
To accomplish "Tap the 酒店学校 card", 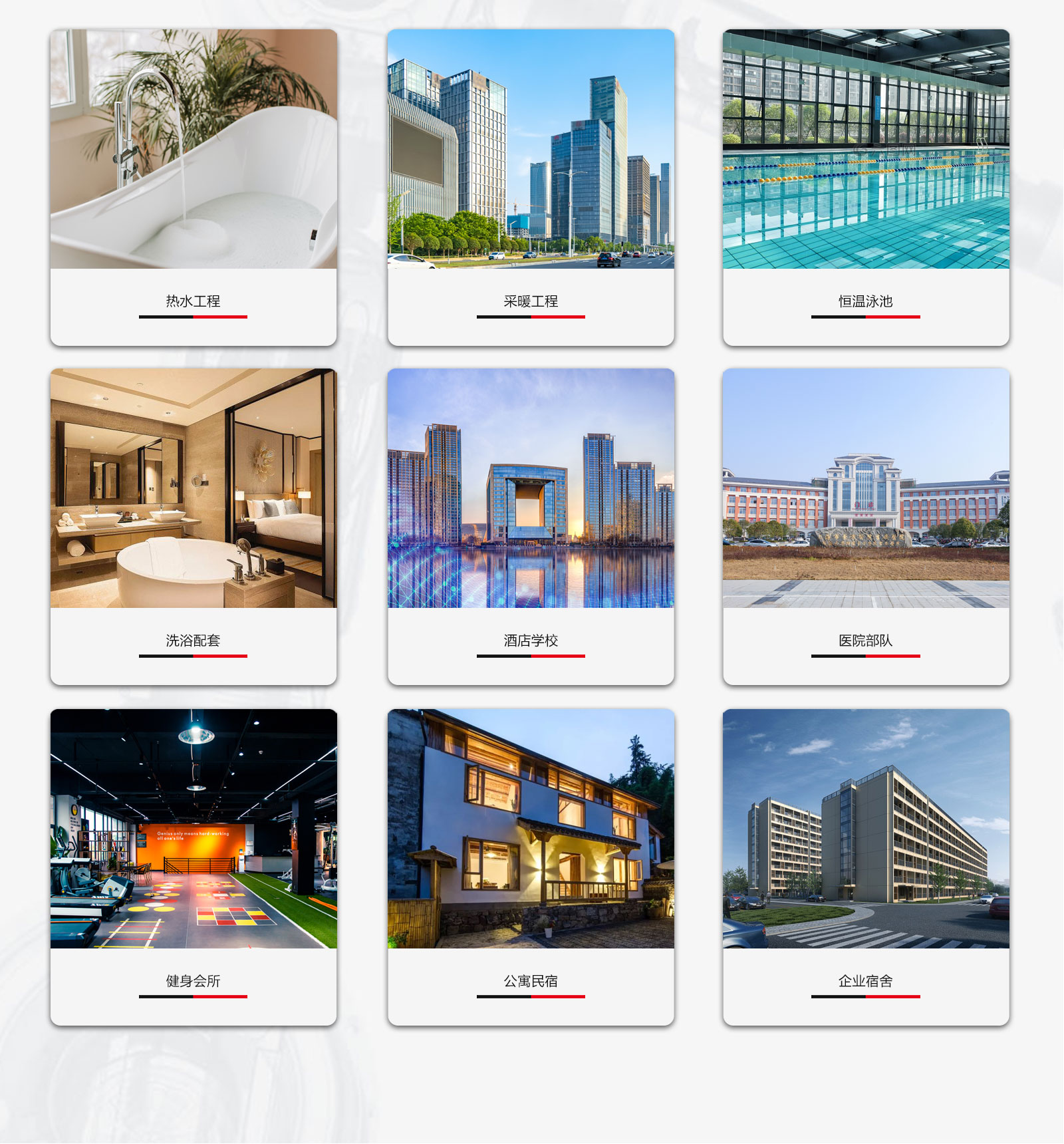I will point(531,526).
